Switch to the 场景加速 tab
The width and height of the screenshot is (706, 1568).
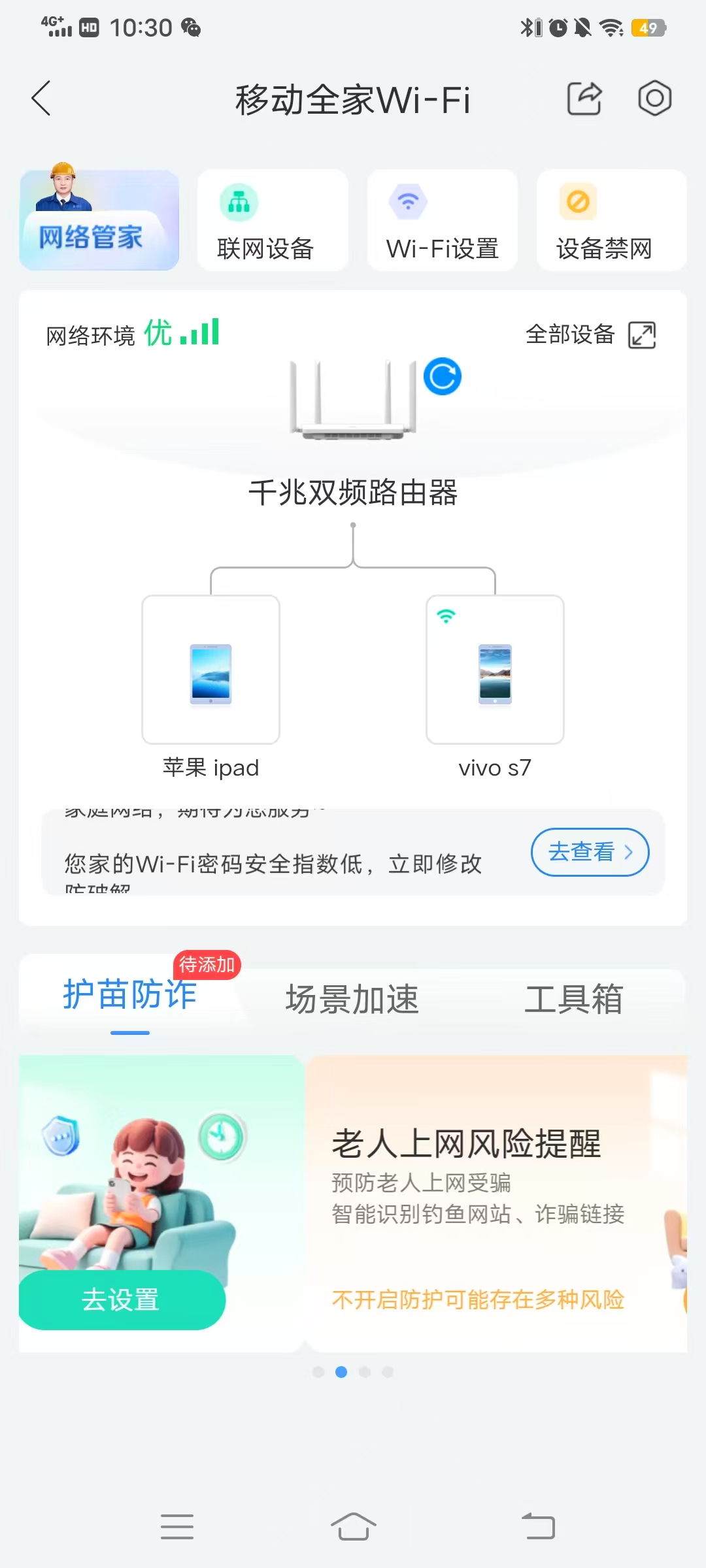pos(352,1000)
